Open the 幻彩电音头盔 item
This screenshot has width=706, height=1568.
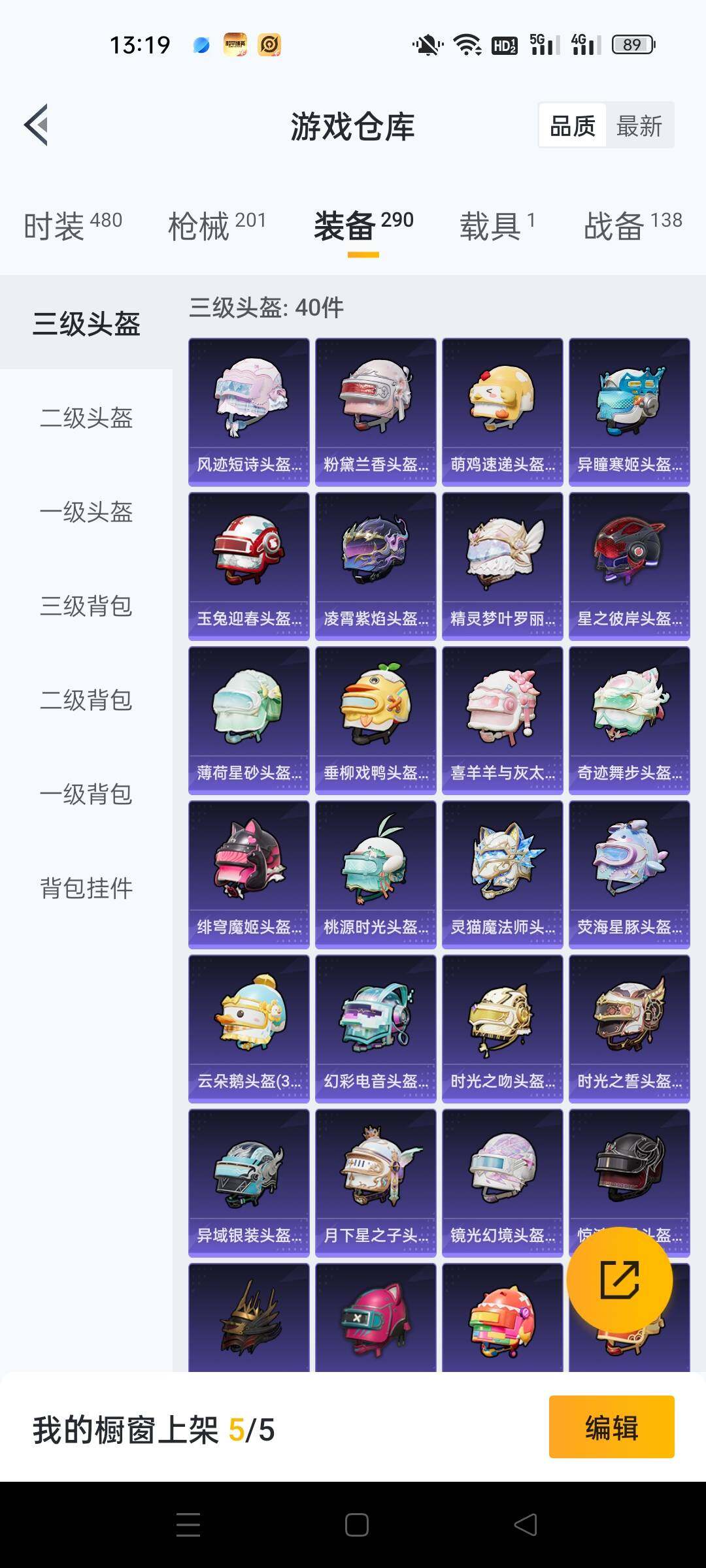click(x=376, y=1028)
